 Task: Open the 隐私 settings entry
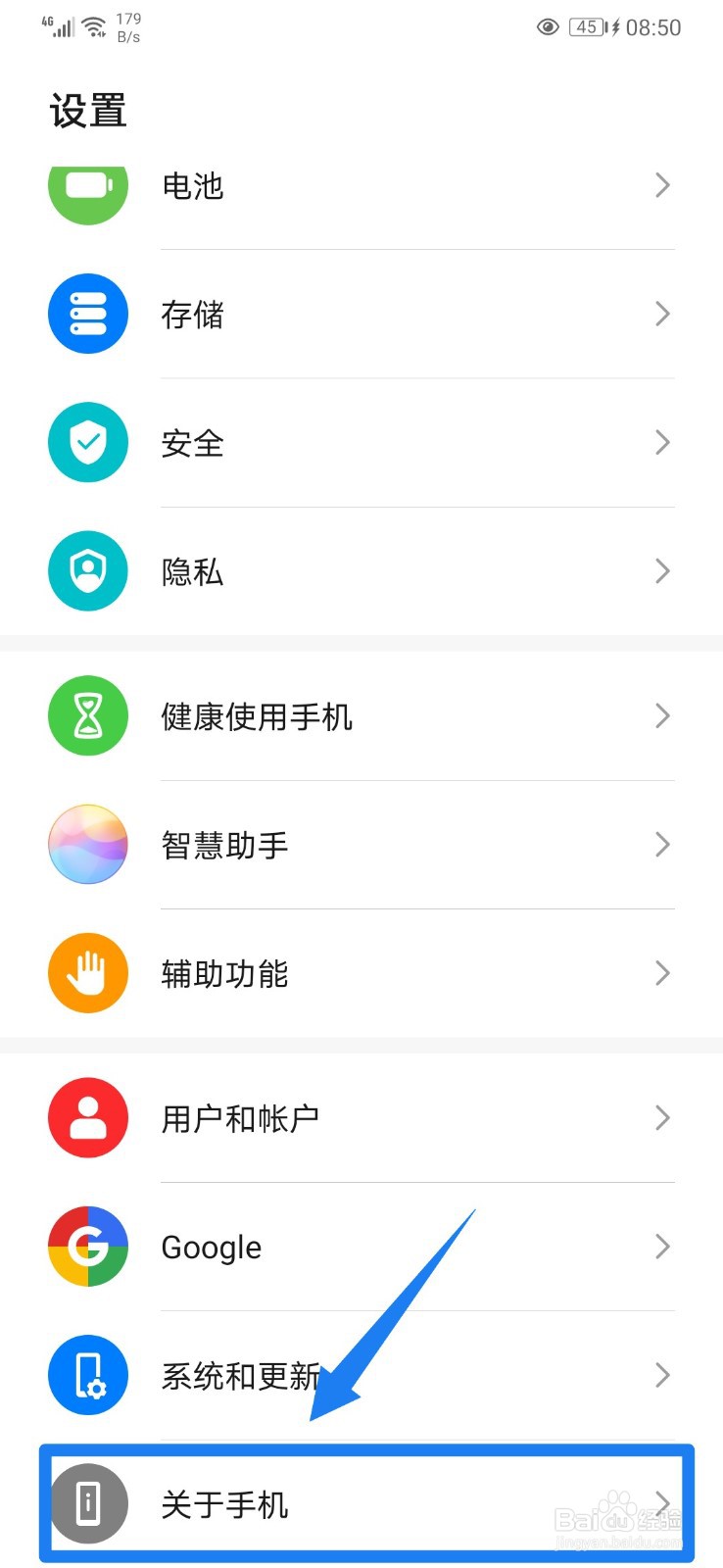click(361, 570)
